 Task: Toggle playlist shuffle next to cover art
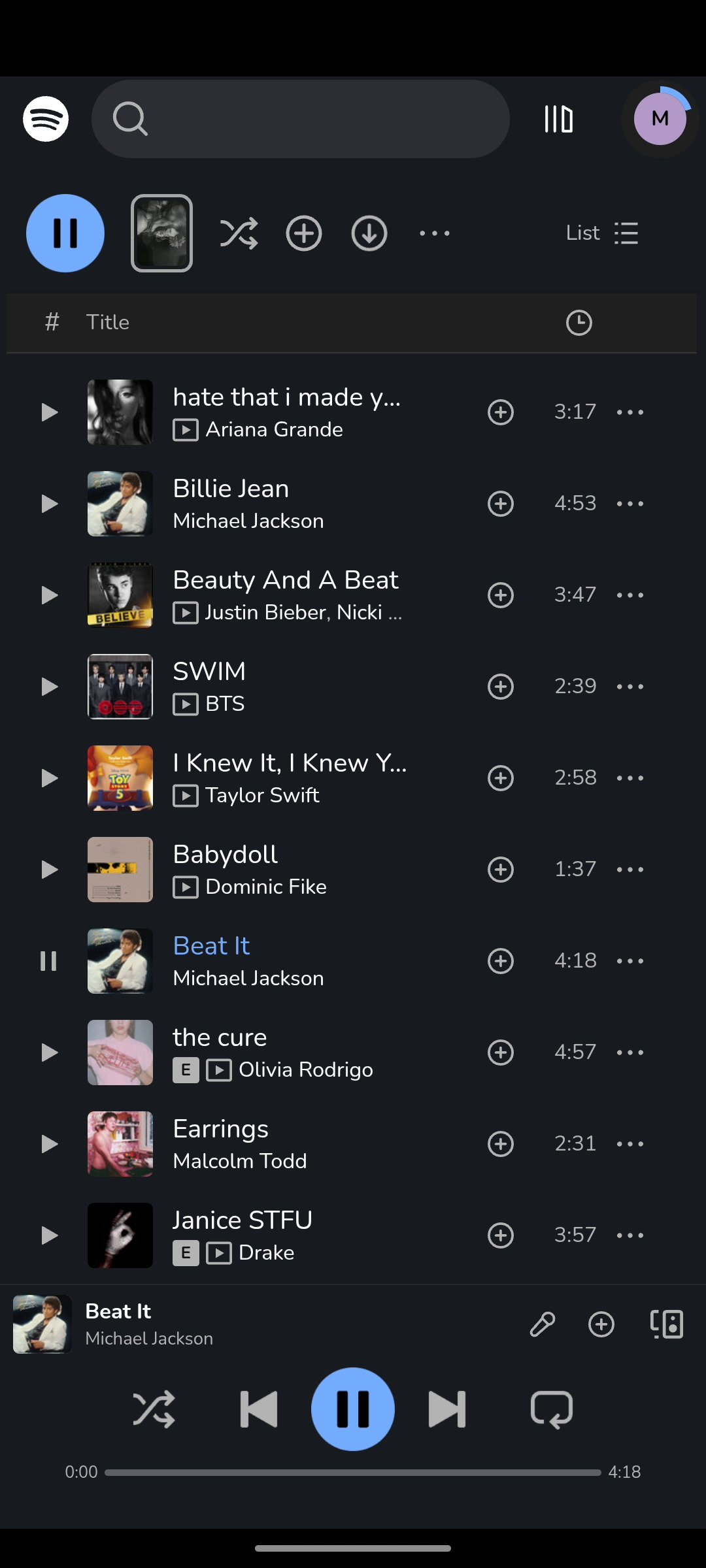[239, 233]
